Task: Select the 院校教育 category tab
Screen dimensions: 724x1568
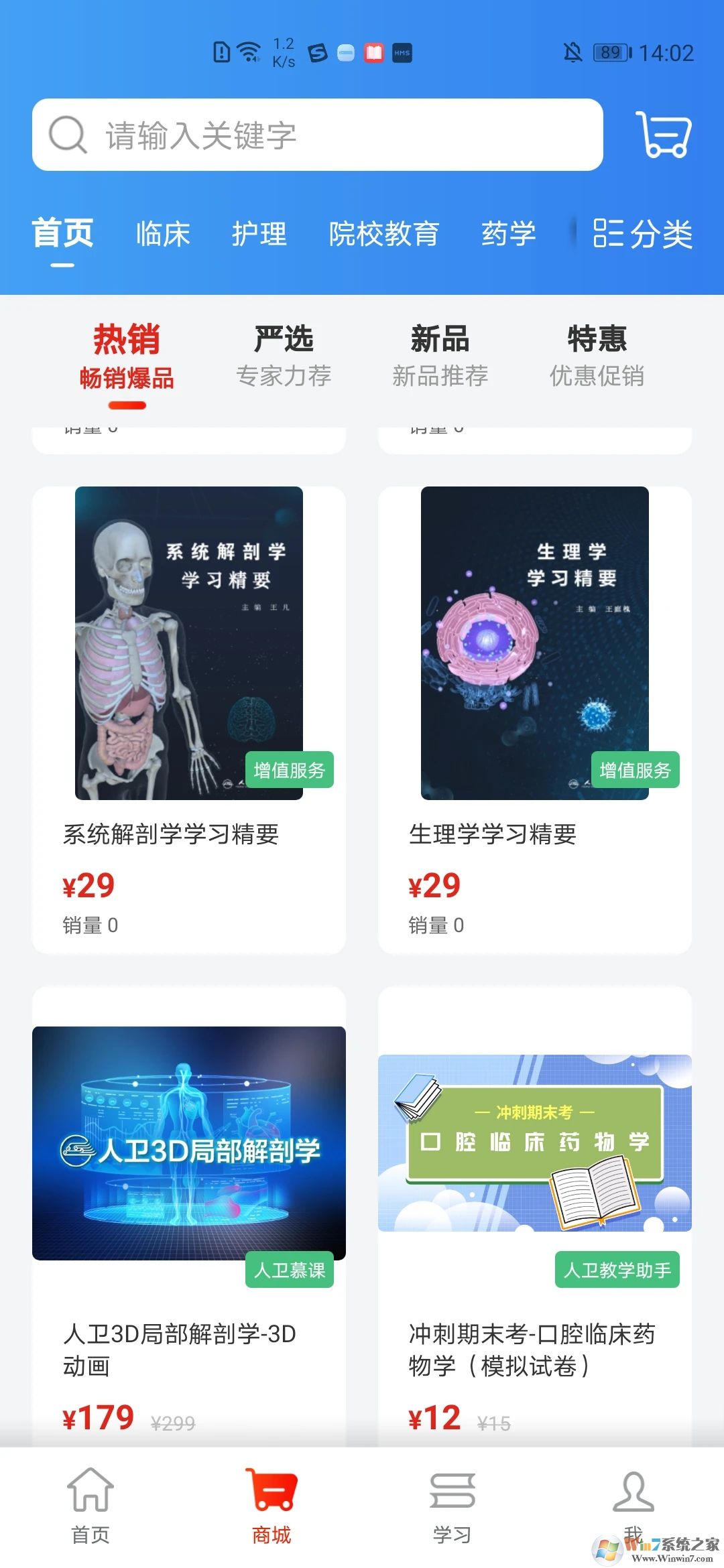Action: tap(383, 234)
